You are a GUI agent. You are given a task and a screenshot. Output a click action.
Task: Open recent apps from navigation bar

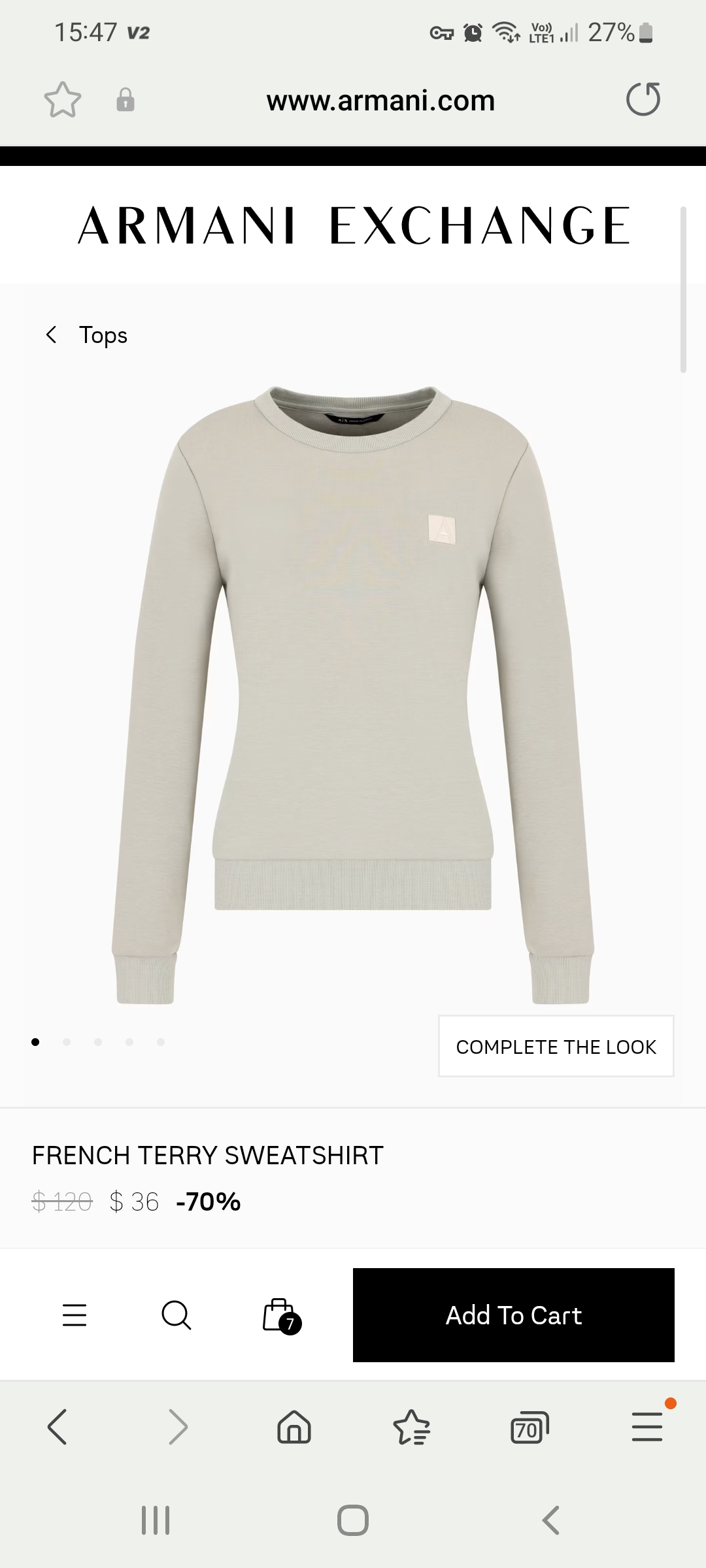(156, 1520)
